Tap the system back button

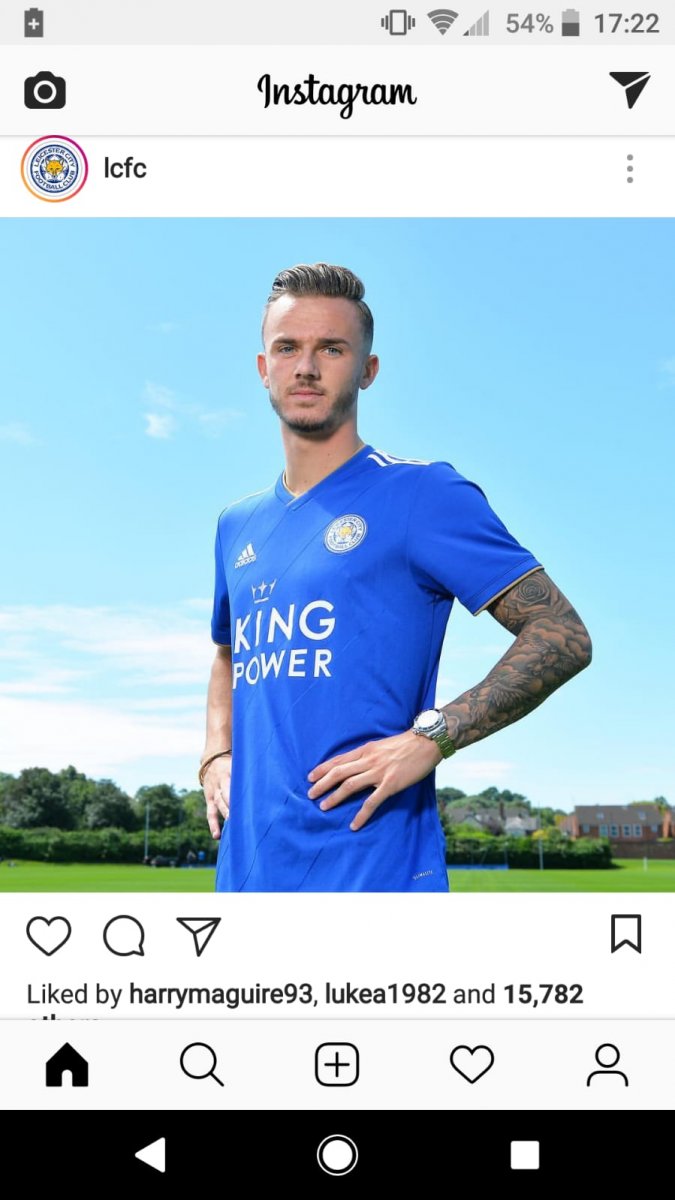tap(150, 1155)
